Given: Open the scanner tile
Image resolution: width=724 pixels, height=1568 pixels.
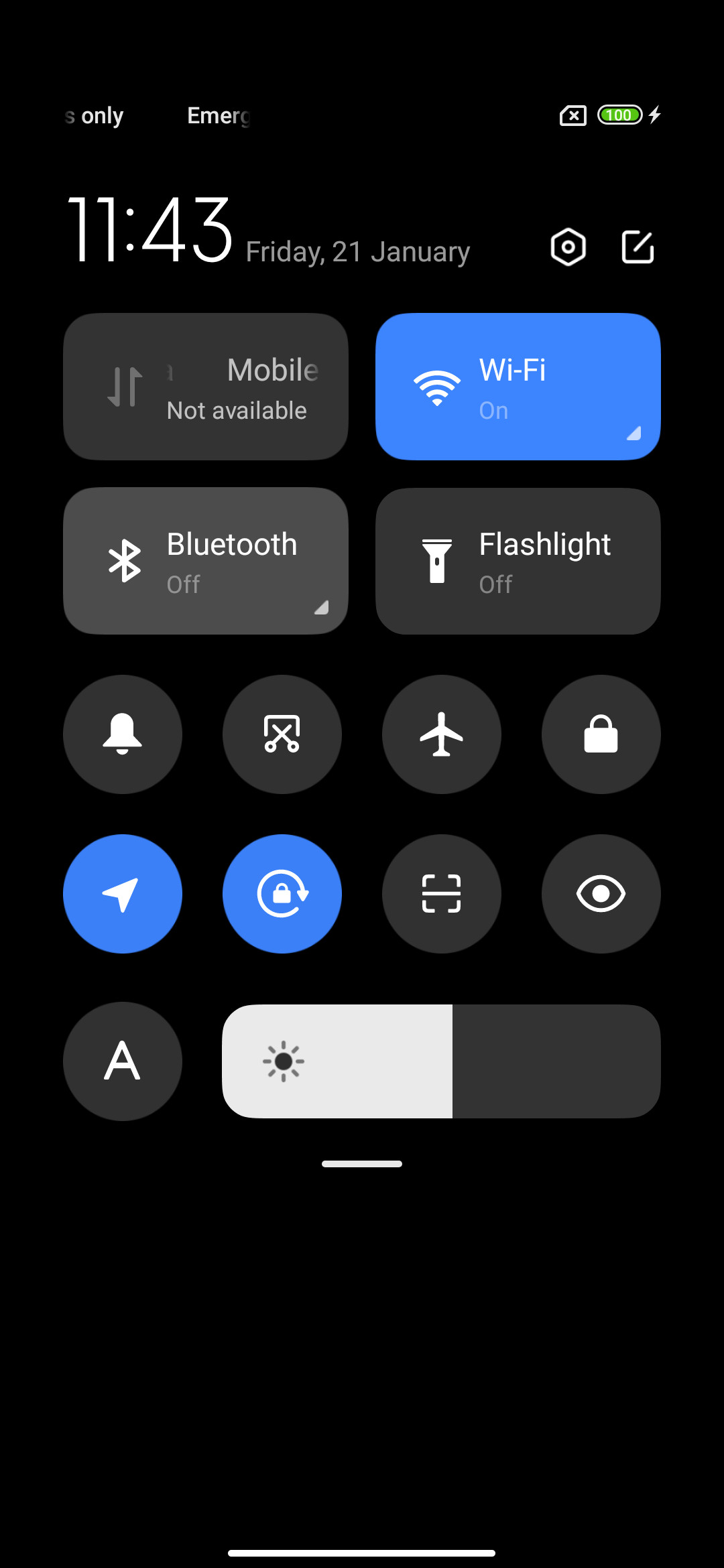Looking at the screenshot, I should click(x=442, y=894).
